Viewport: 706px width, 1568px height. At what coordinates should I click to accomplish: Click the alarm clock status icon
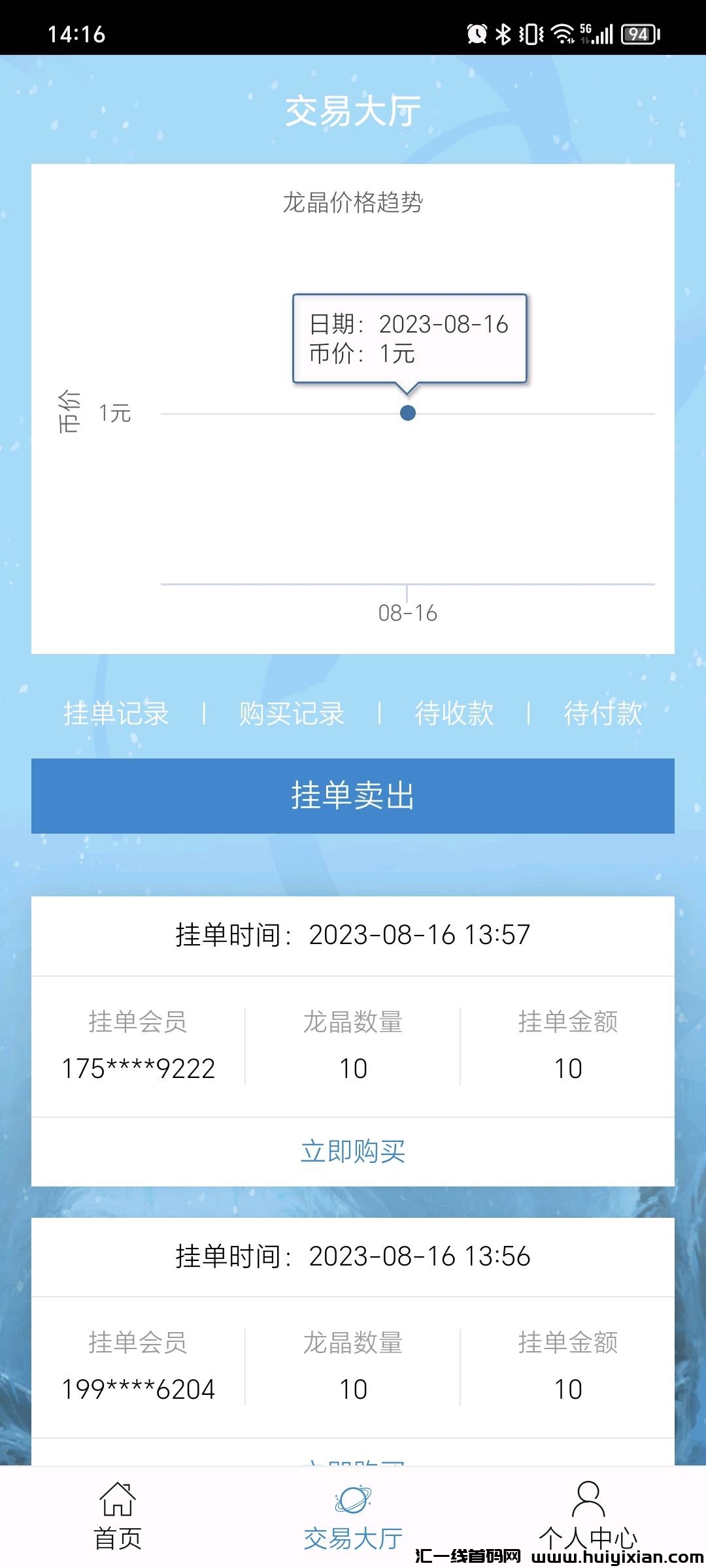pos(477,33)
